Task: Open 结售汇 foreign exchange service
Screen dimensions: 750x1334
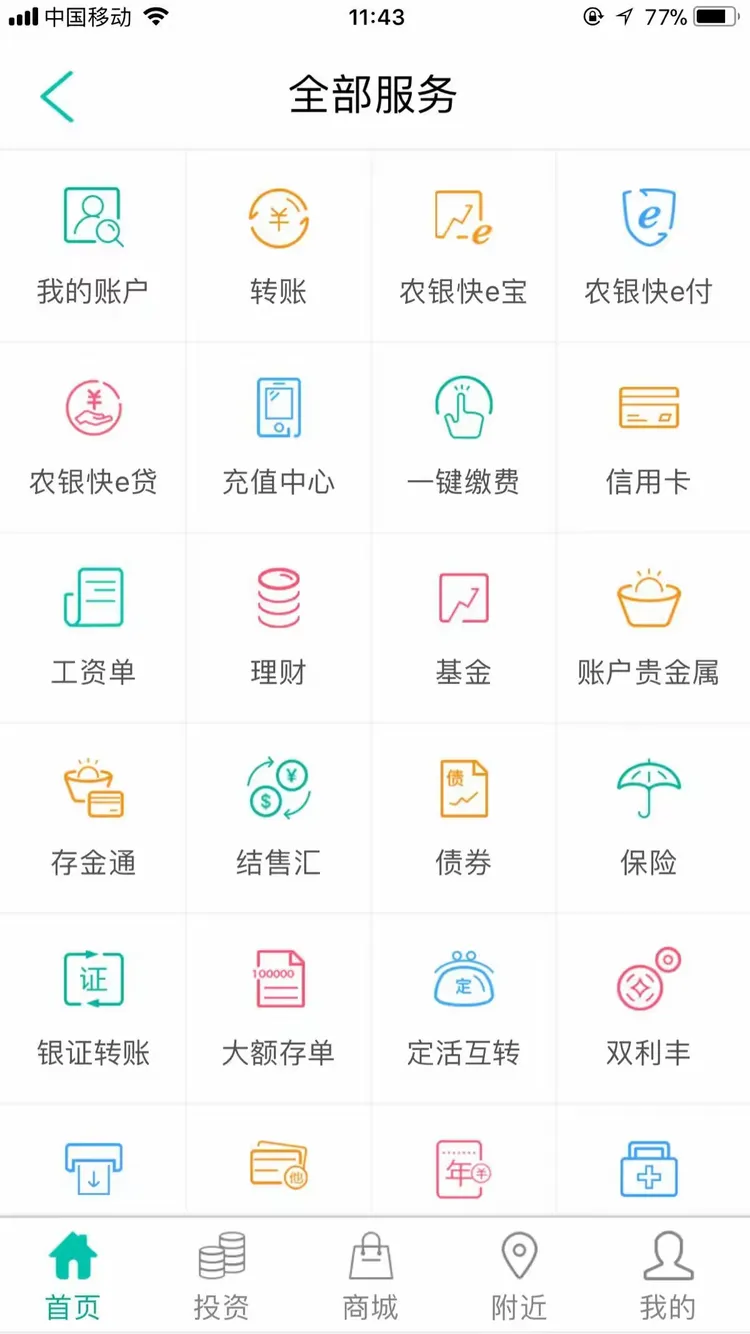Action: click(278, 817)
